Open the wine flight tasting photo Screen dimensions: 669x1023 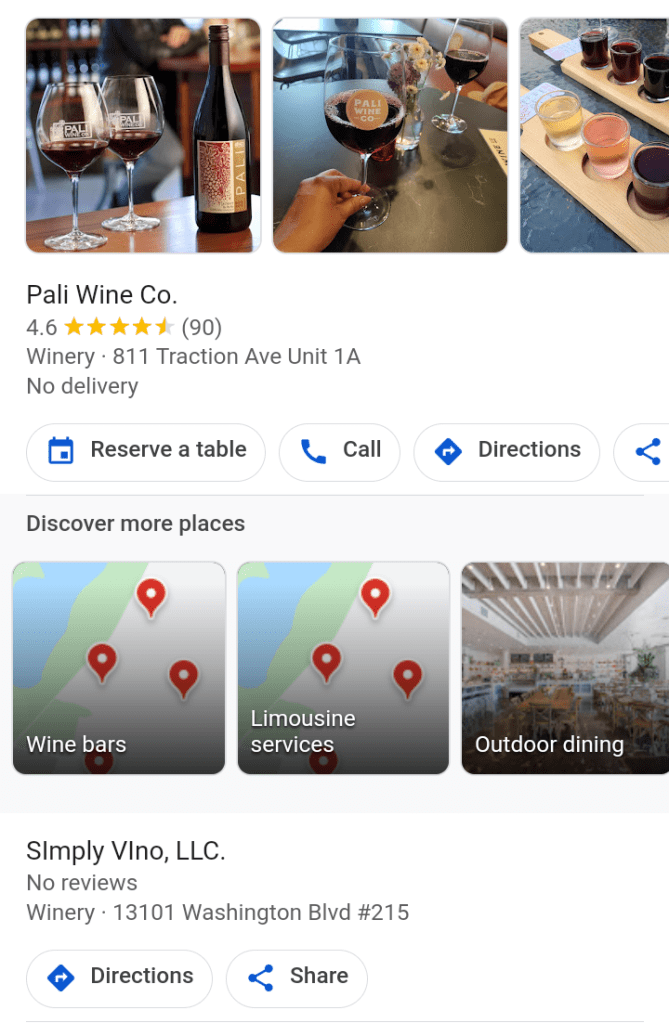594,135
